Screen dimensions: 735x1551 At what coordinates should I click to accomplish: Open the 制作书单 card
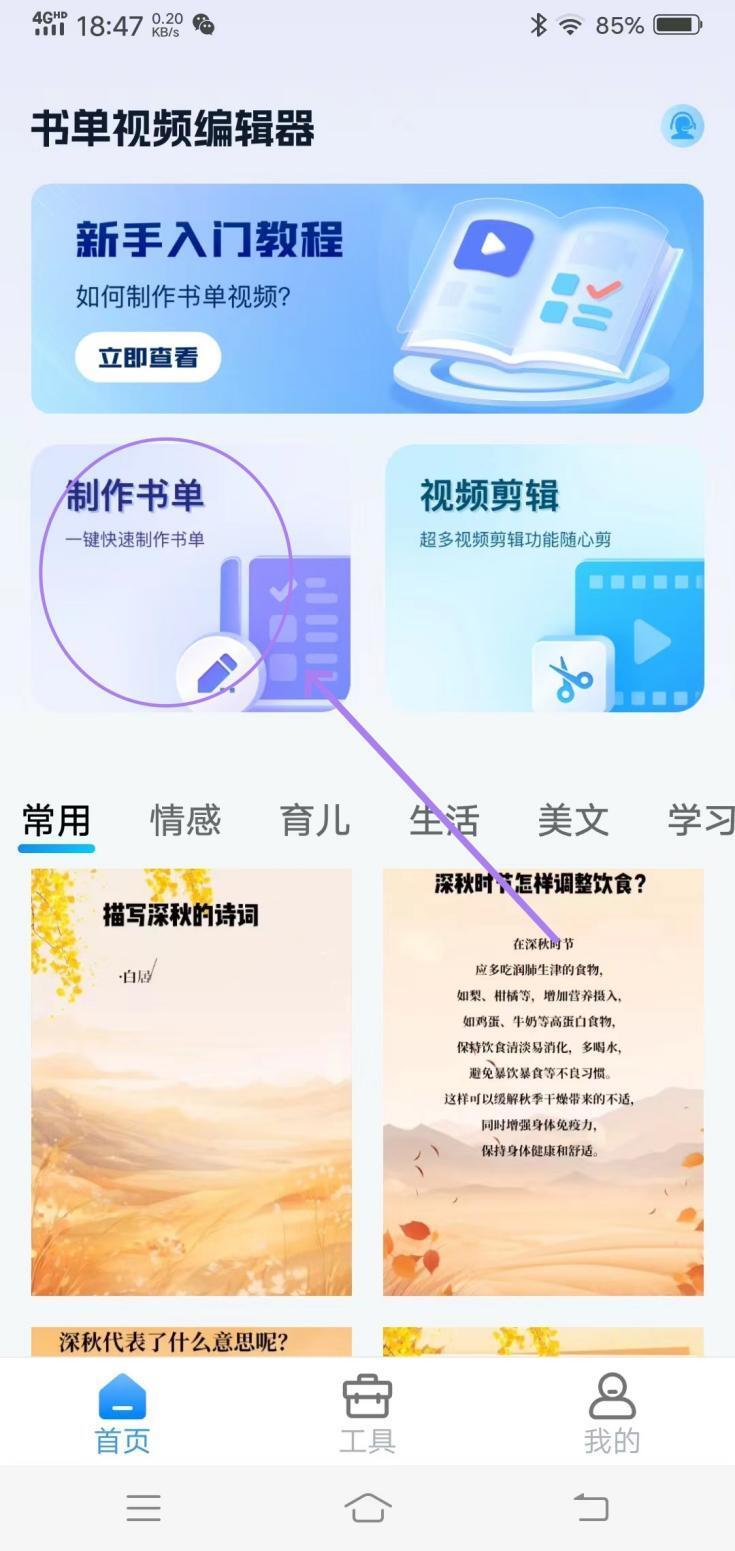191,578
